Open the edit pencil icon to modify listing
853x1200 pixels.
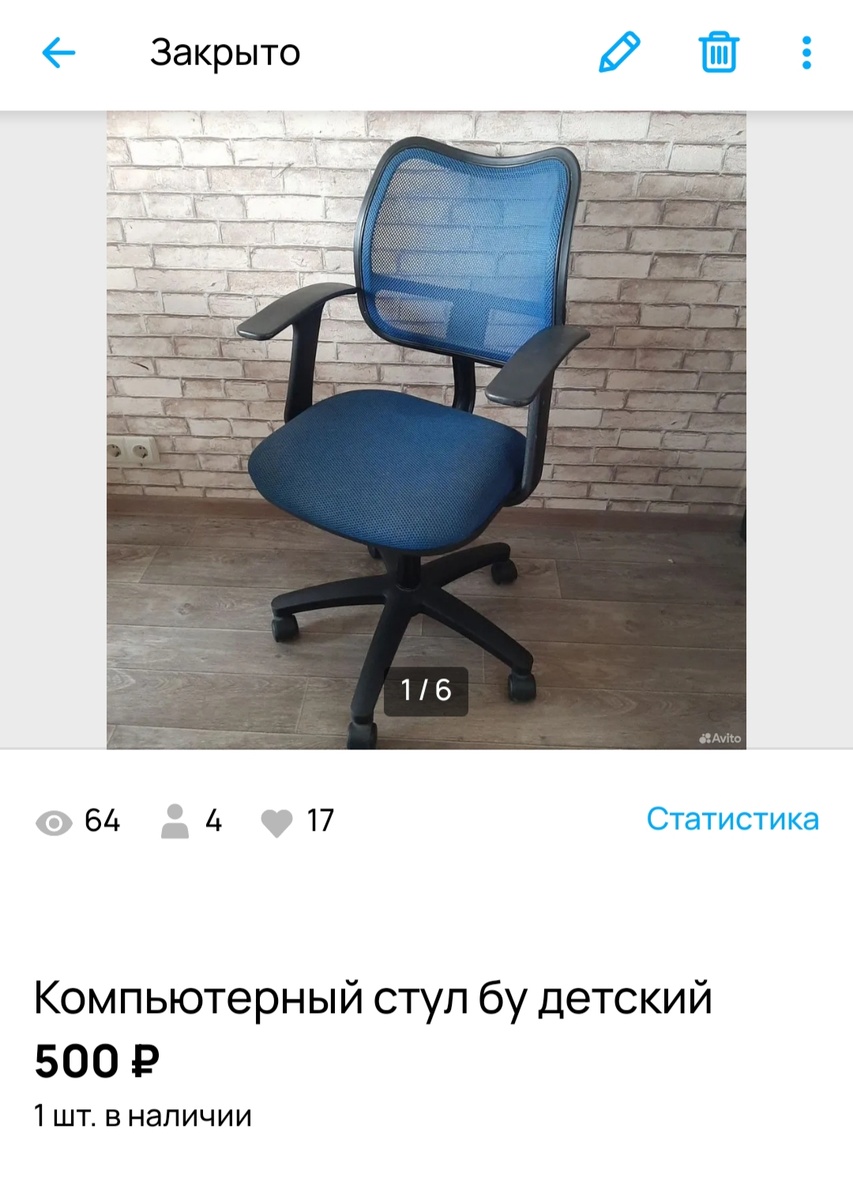click(619, 53)
